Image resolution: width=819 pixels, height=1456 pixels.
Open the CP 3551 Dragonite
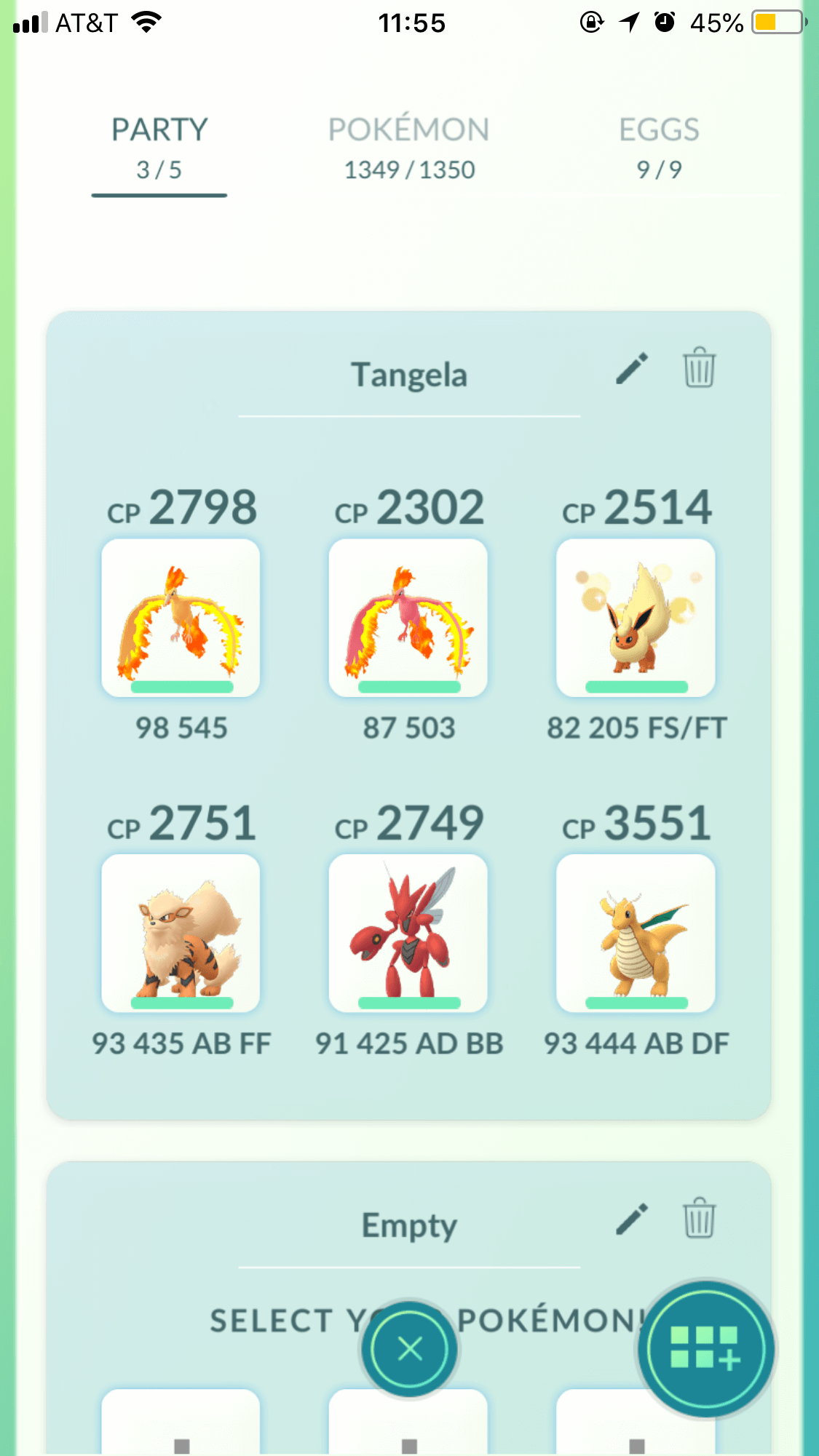636,933
